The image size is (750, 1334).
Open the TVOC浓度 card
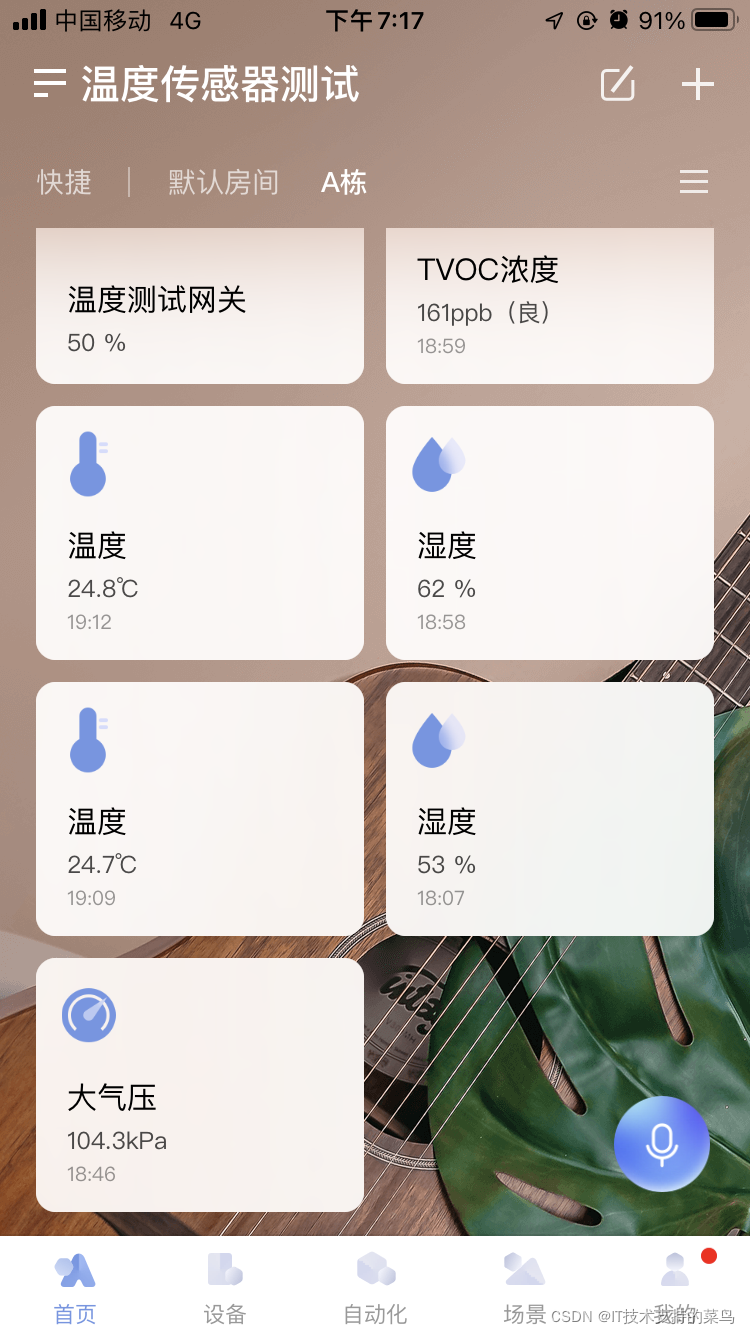tap(550, 306)
